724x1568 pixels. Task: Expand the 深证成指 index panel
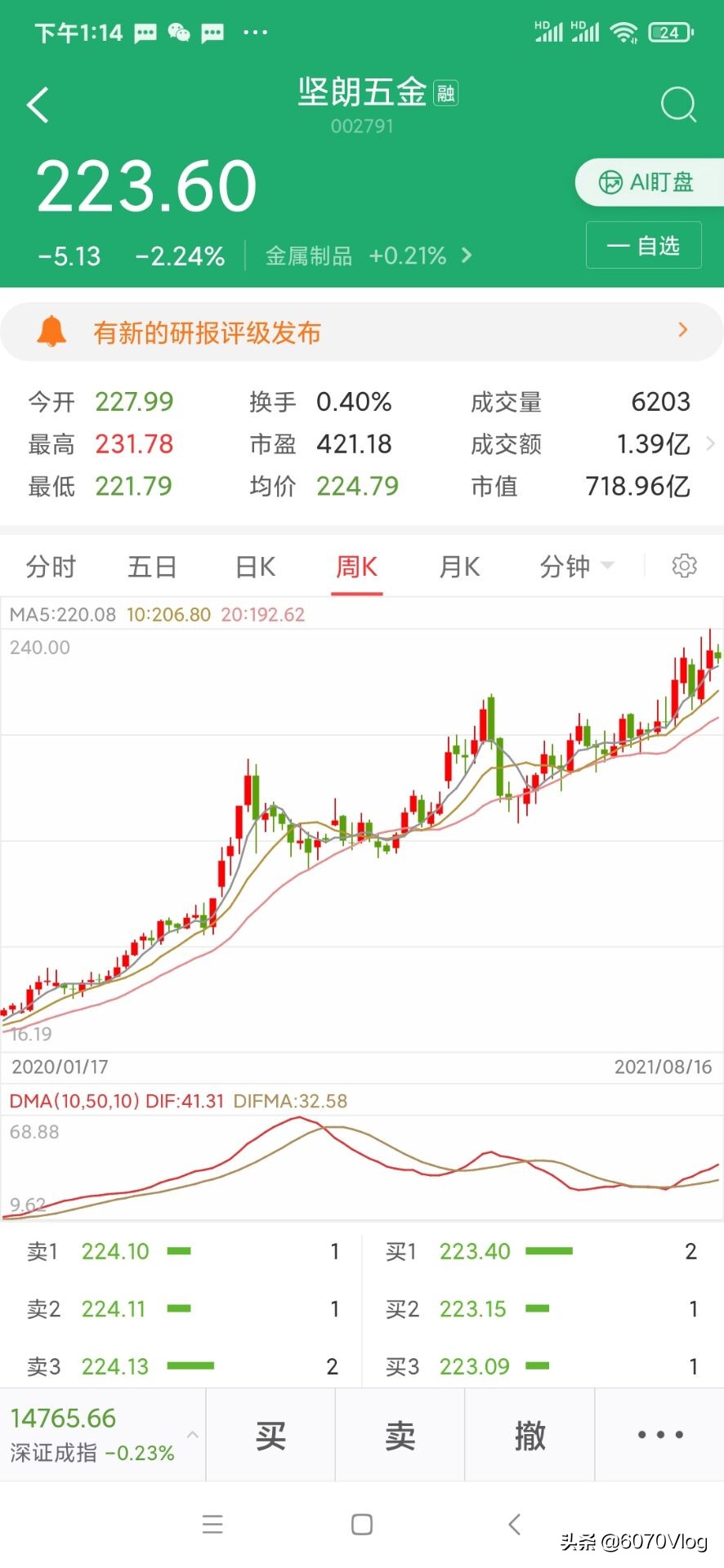(102, 1435)
